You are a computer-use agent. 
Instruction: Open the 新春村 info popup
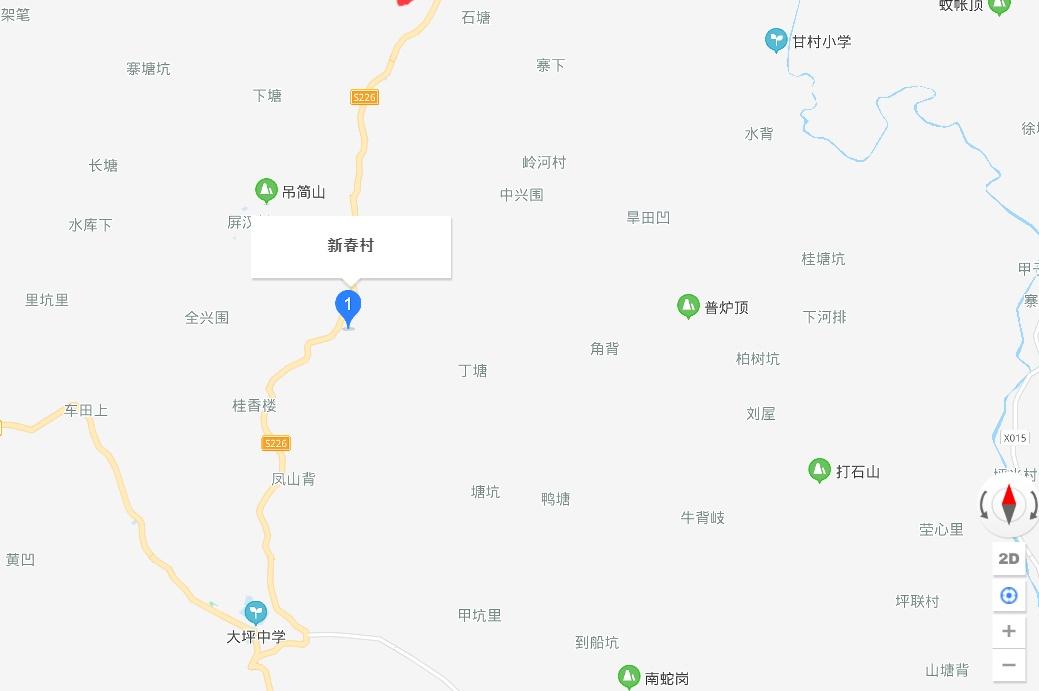(350, 246)
